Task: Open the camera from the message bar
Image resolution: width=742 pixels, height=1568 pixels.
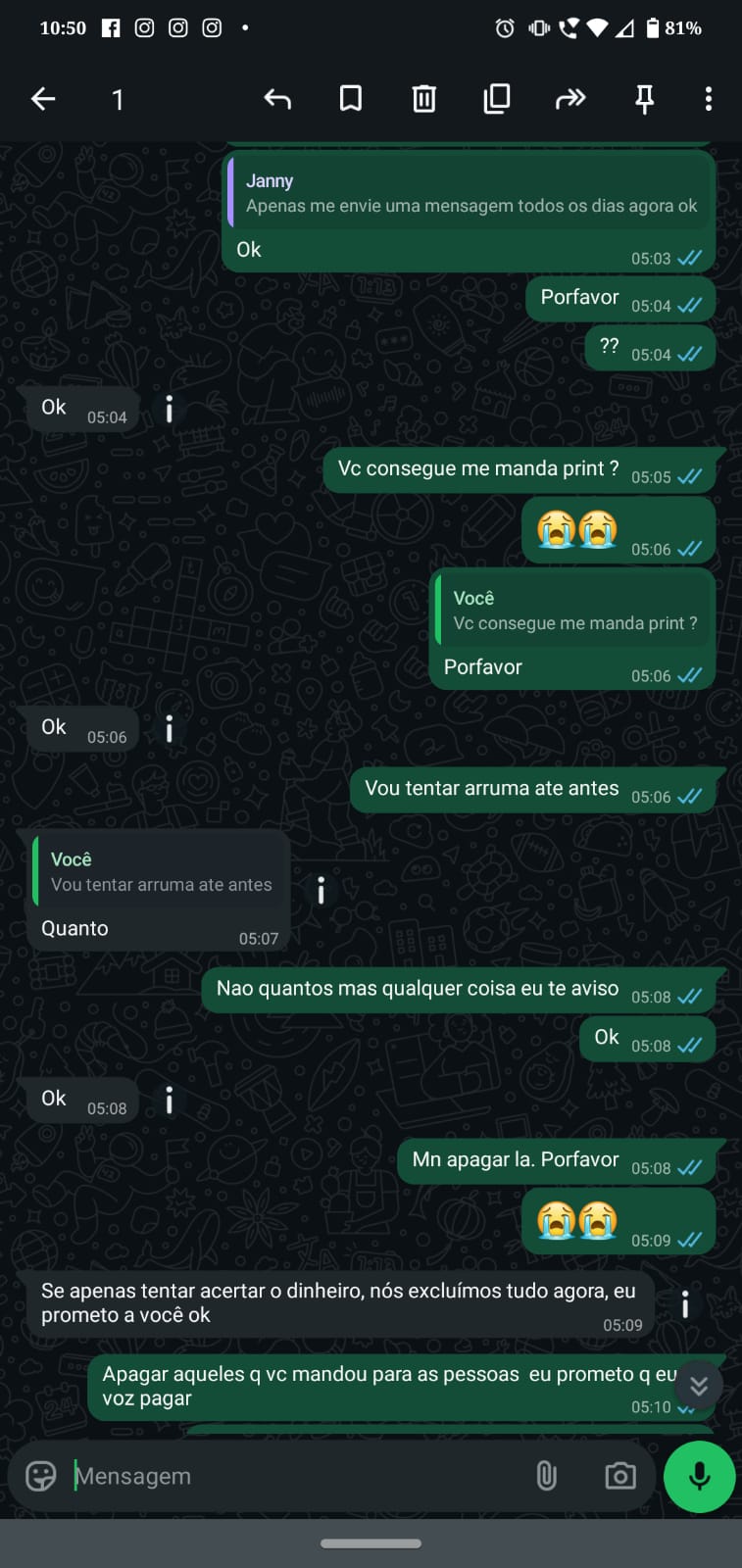Action: [x=619, y=1476]
